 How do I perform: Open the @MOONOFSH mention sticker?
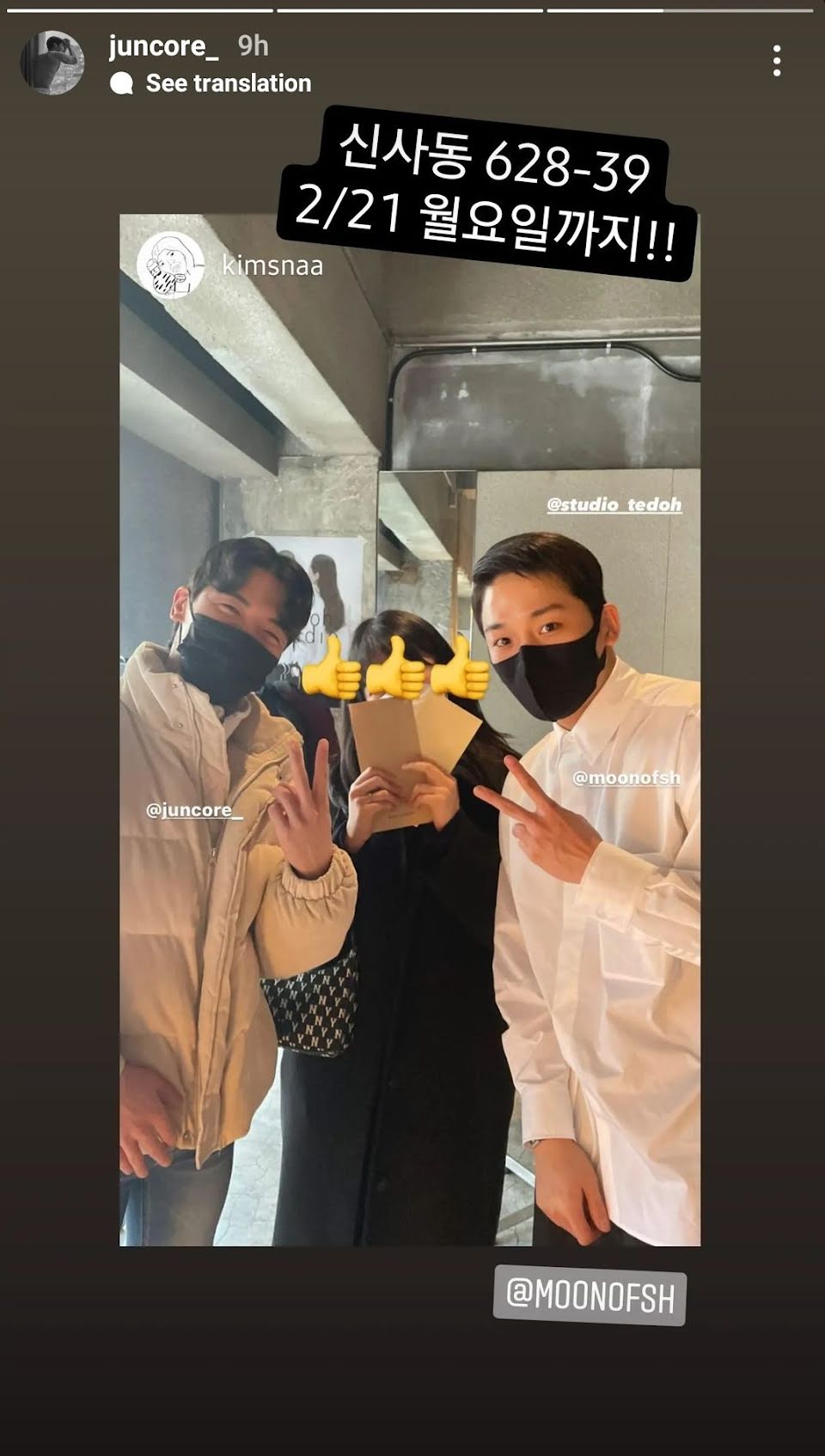(590, 1295)
